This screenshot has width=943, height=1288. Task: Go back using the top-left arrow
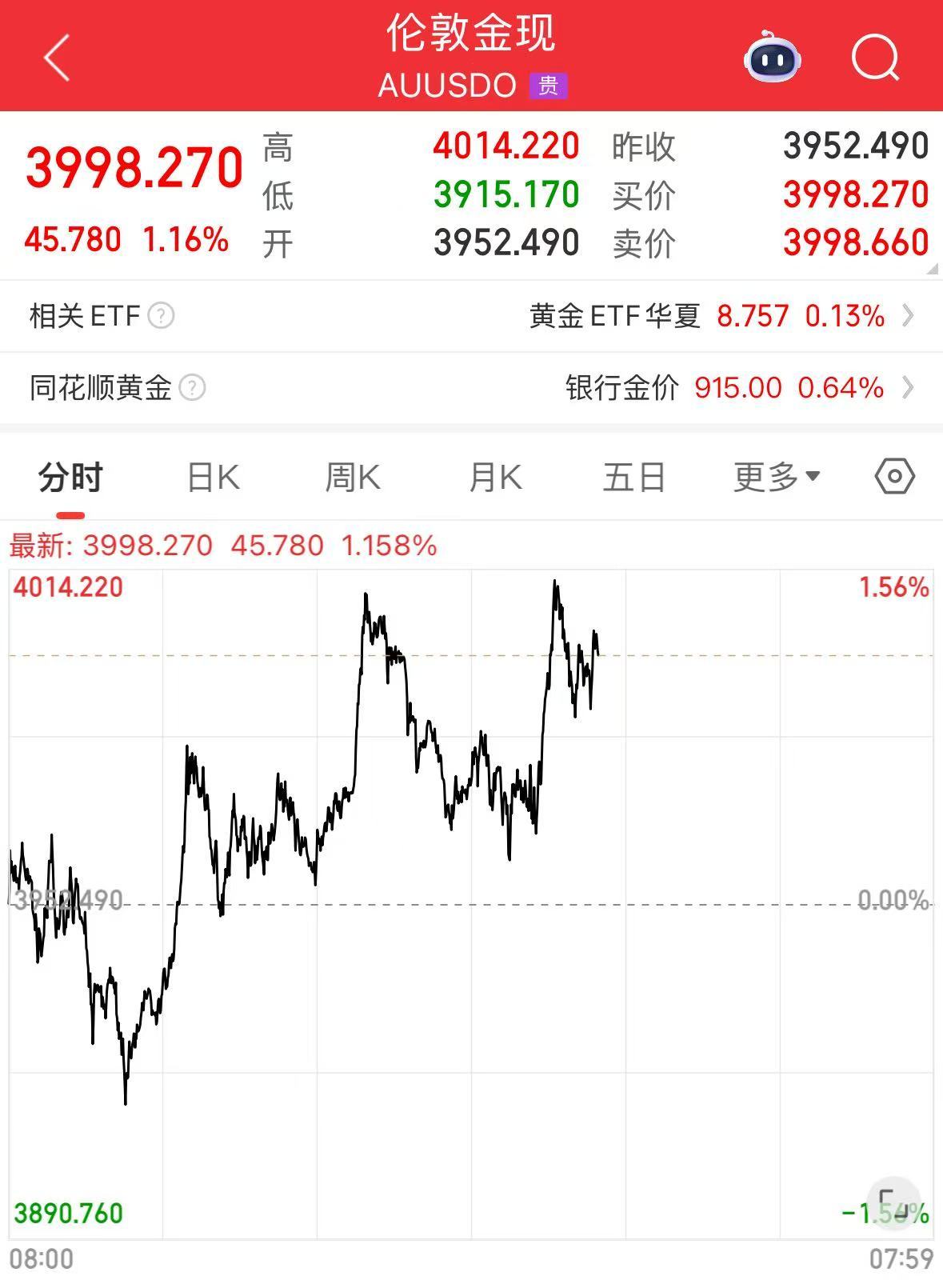(57, 58)
